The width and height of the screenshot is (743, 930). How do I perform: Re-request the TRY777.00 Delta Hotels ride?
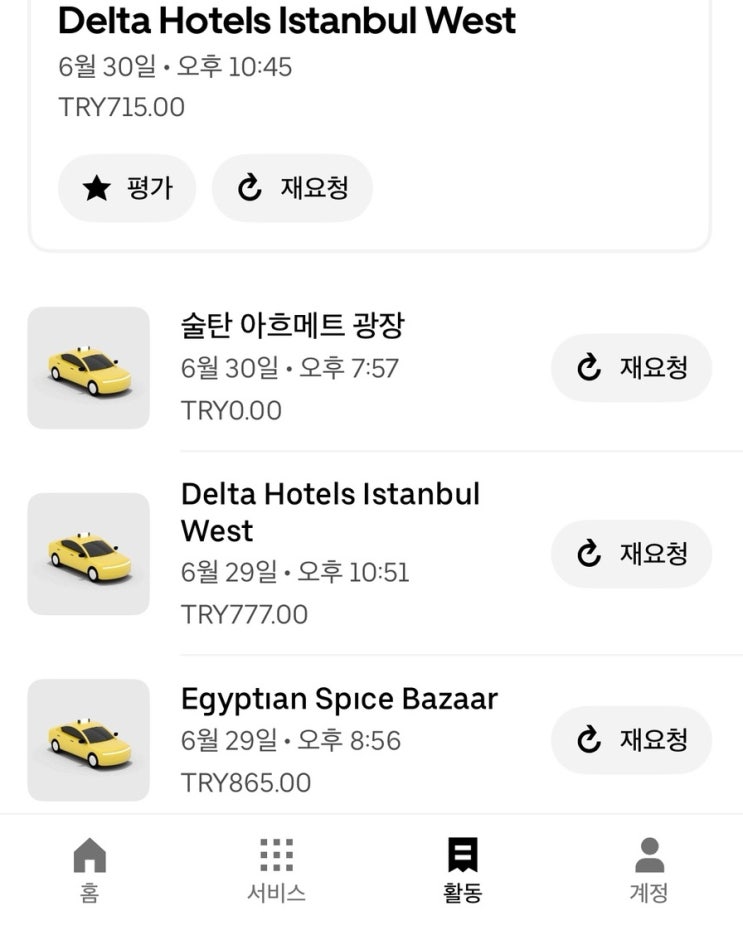pyautogui.click(x=631, y=554)
